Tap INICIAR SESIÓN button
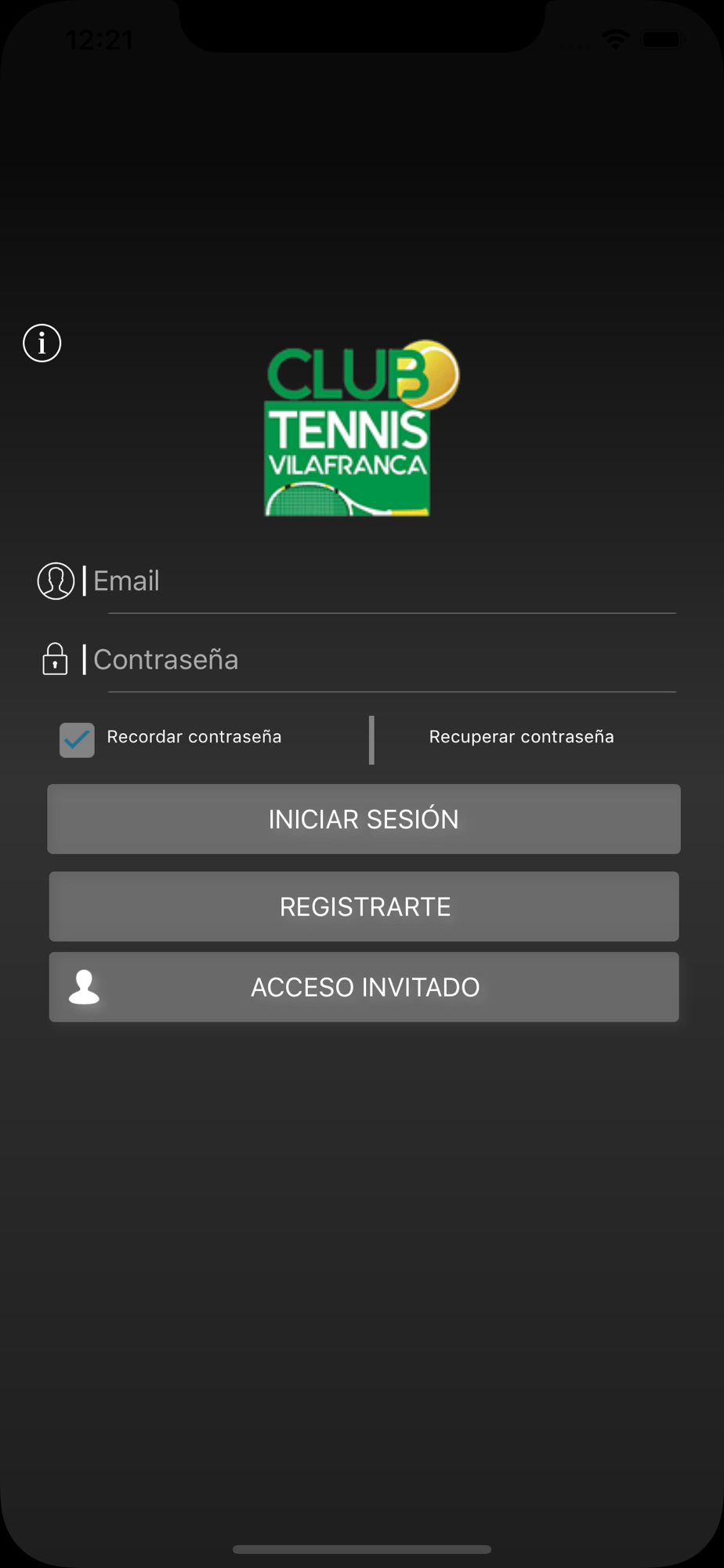 [364, 819]
